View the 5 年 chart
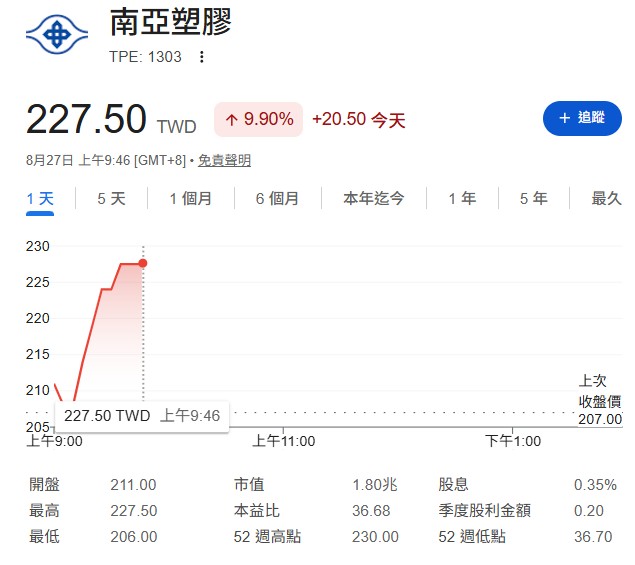Image resolution: width=635 pixels, height=565 pixels. [x=534, y=199]
